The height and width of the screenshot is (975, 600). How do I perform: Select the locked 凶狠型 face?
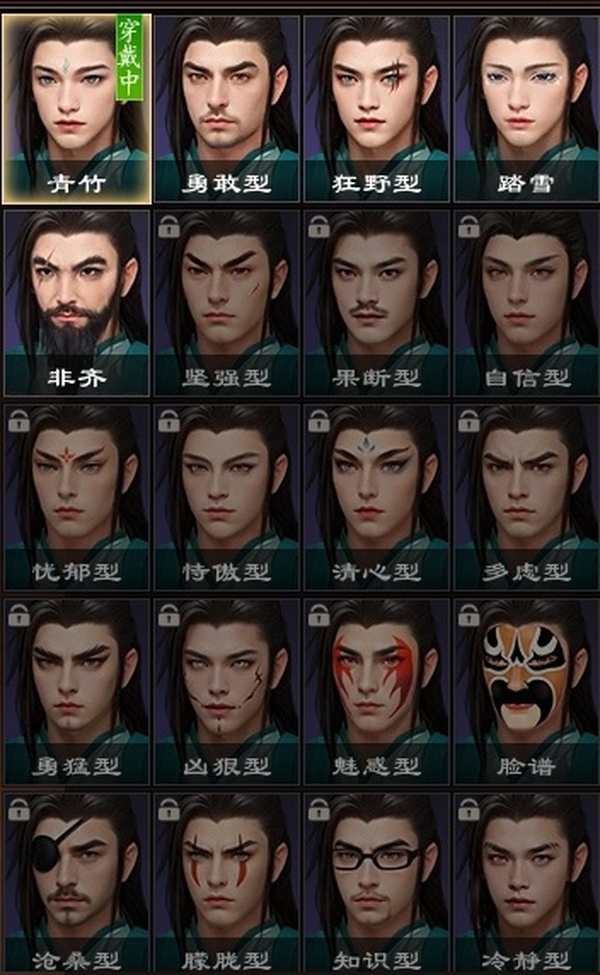pos(226,690)
